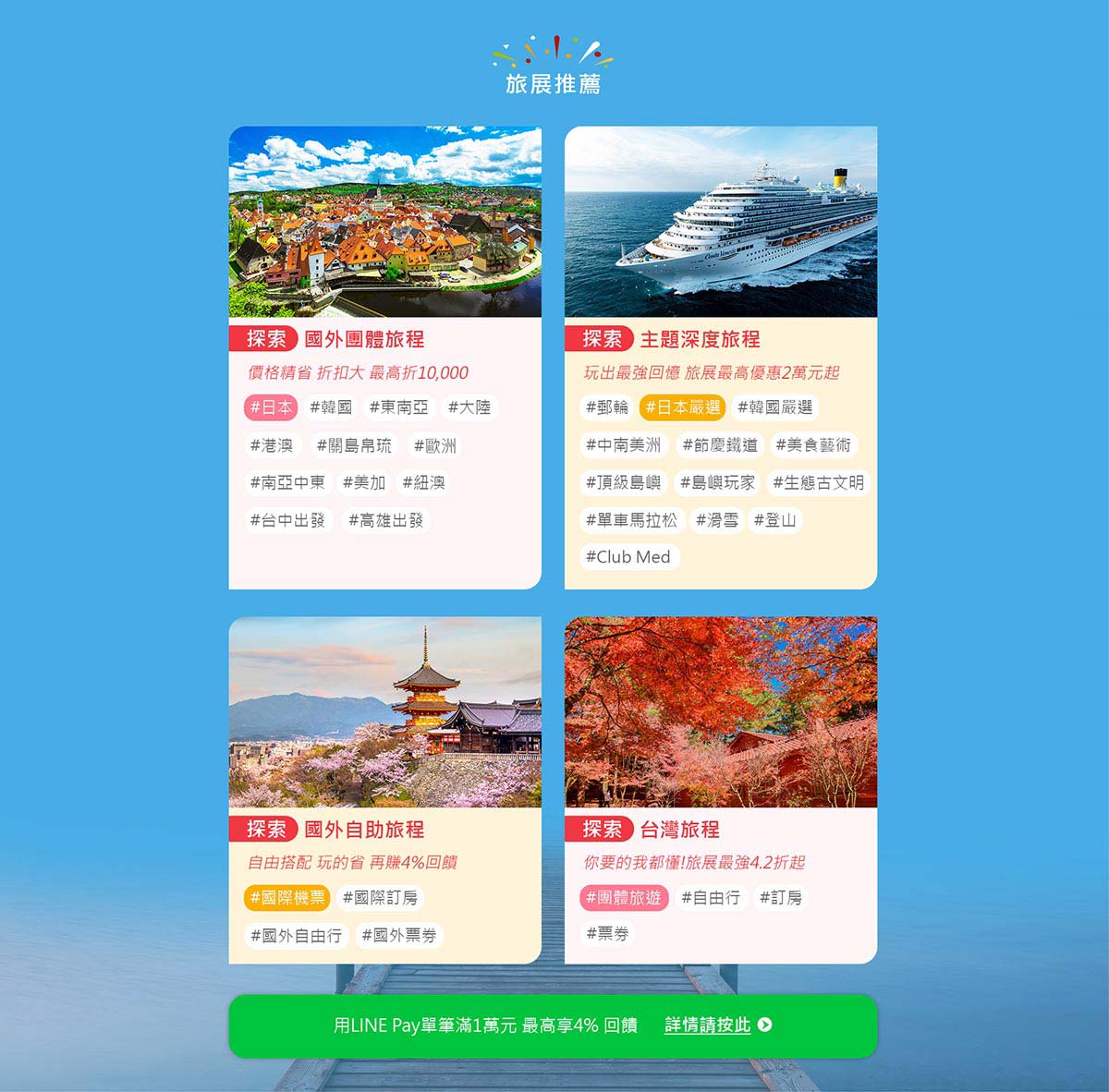Choose the #東南亞 tag
This screenshot has height=1092, width=1109.
(399, 407)
